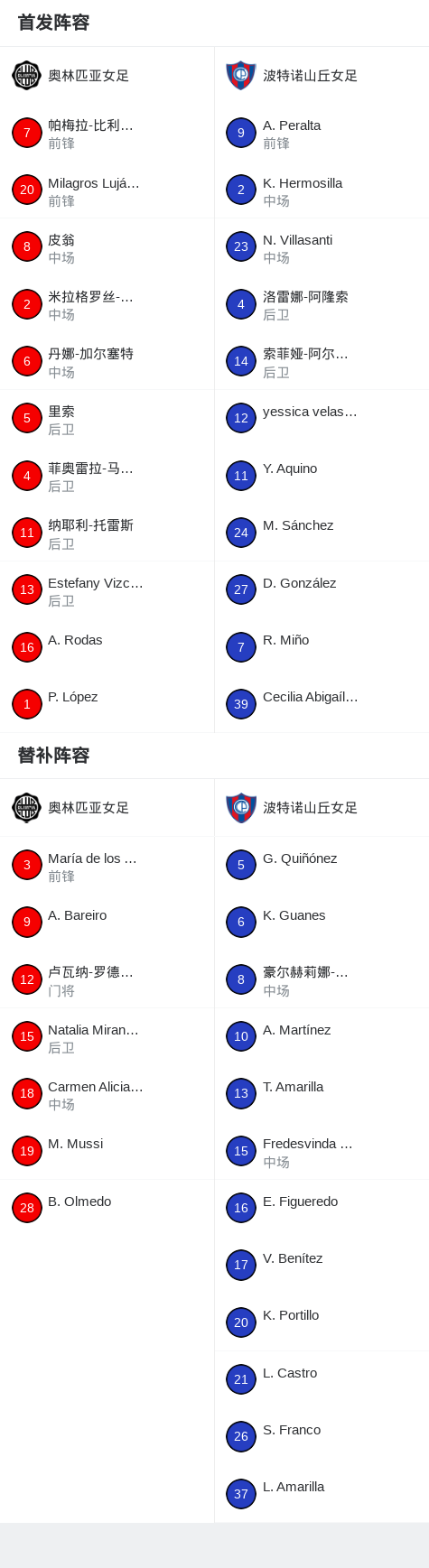Image resolution: width=429 pixels, height=1568 pixels.
Task: View goalkeeper P. López details
Action: 107,704
